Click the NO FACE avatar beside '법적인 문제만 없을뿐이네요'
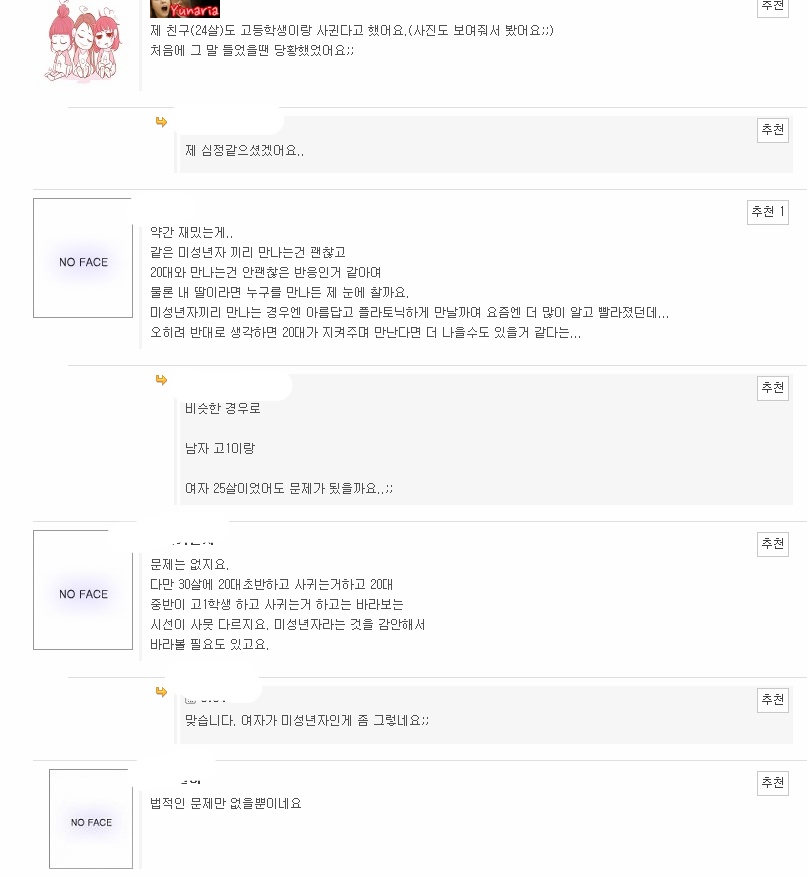 91,819
